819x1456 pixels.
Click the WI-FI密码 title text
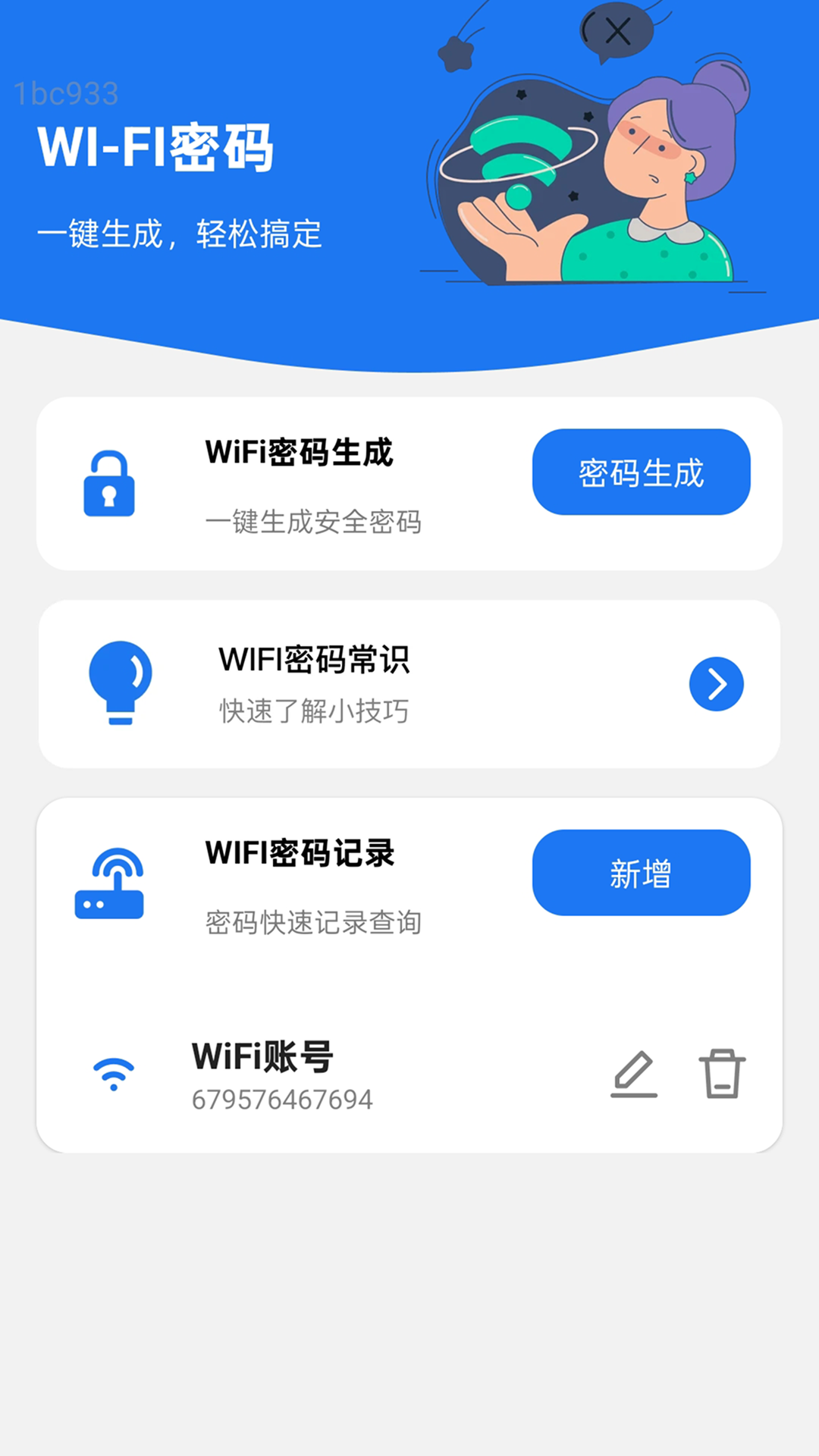point(159,148)
